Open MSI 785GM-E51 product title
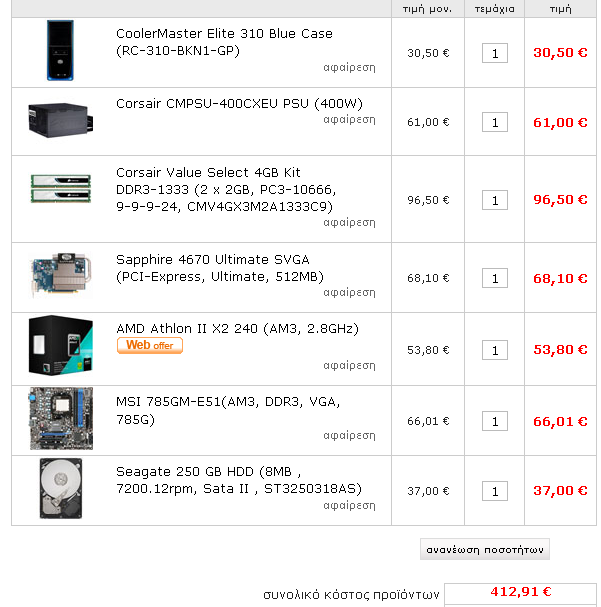 (x=228, y=410)
